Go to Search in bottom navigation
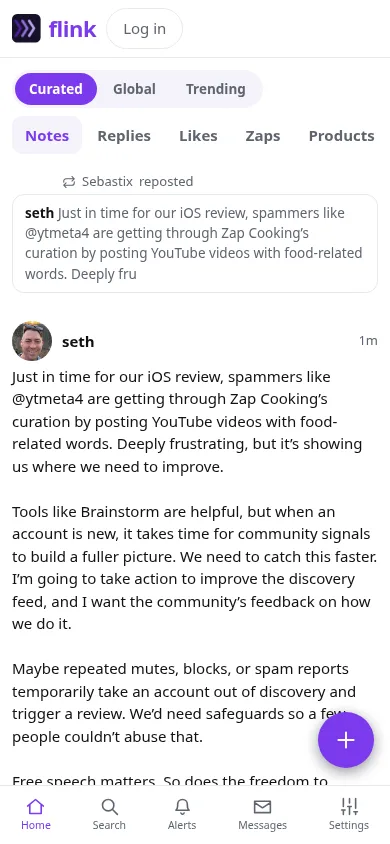Image resolution: width=390 pixels, height=844 pixels. click(109, 814)
